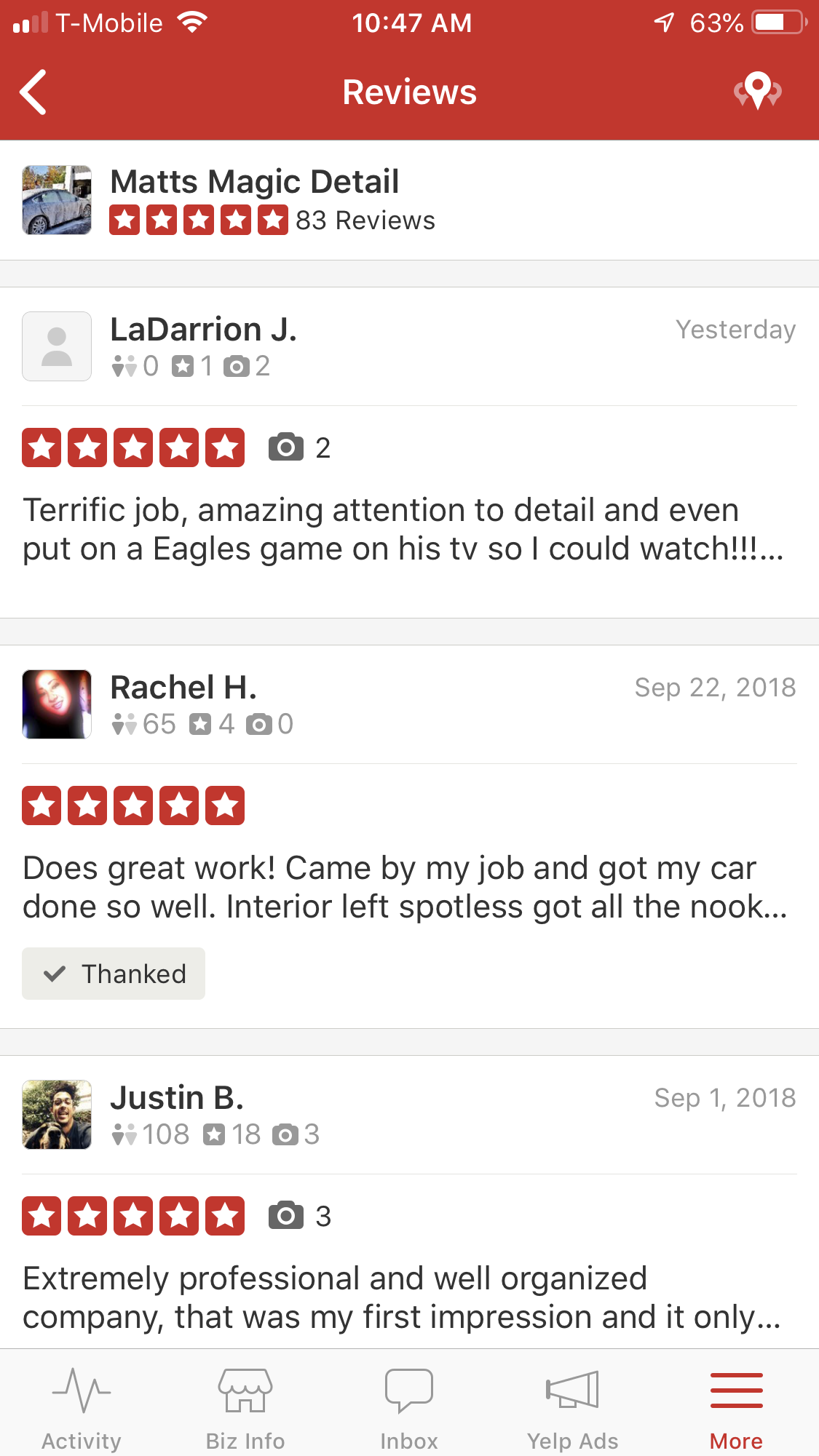
Task: View photos attached to LaDarrion's review
Action: (x=299, y=447)
